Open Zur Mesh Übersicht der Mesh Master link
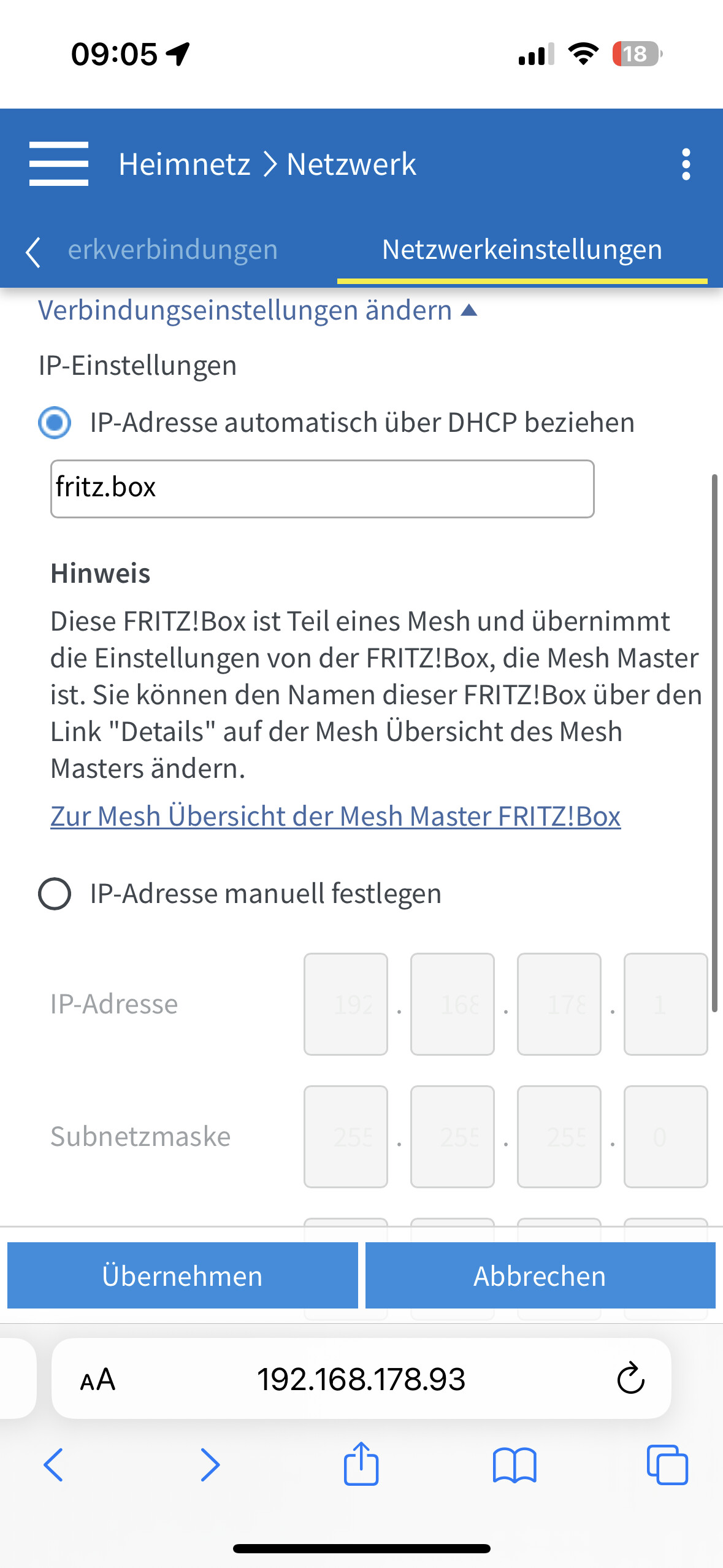This screenshot has width=723, height=1568. point(335,816)
